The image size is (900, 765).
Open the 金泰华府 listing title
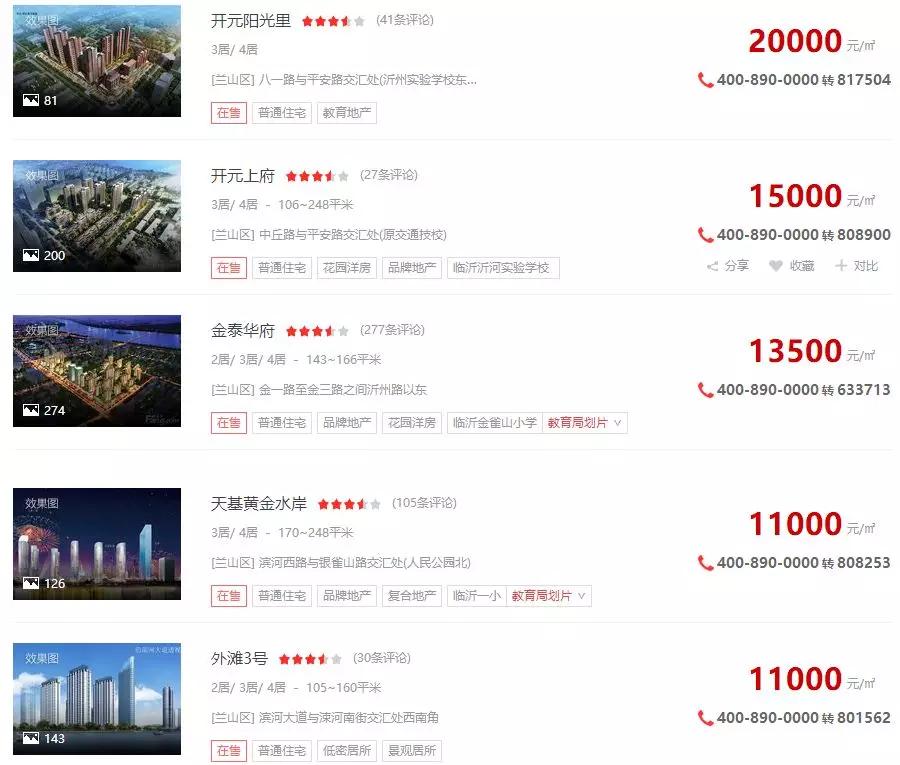242,331
